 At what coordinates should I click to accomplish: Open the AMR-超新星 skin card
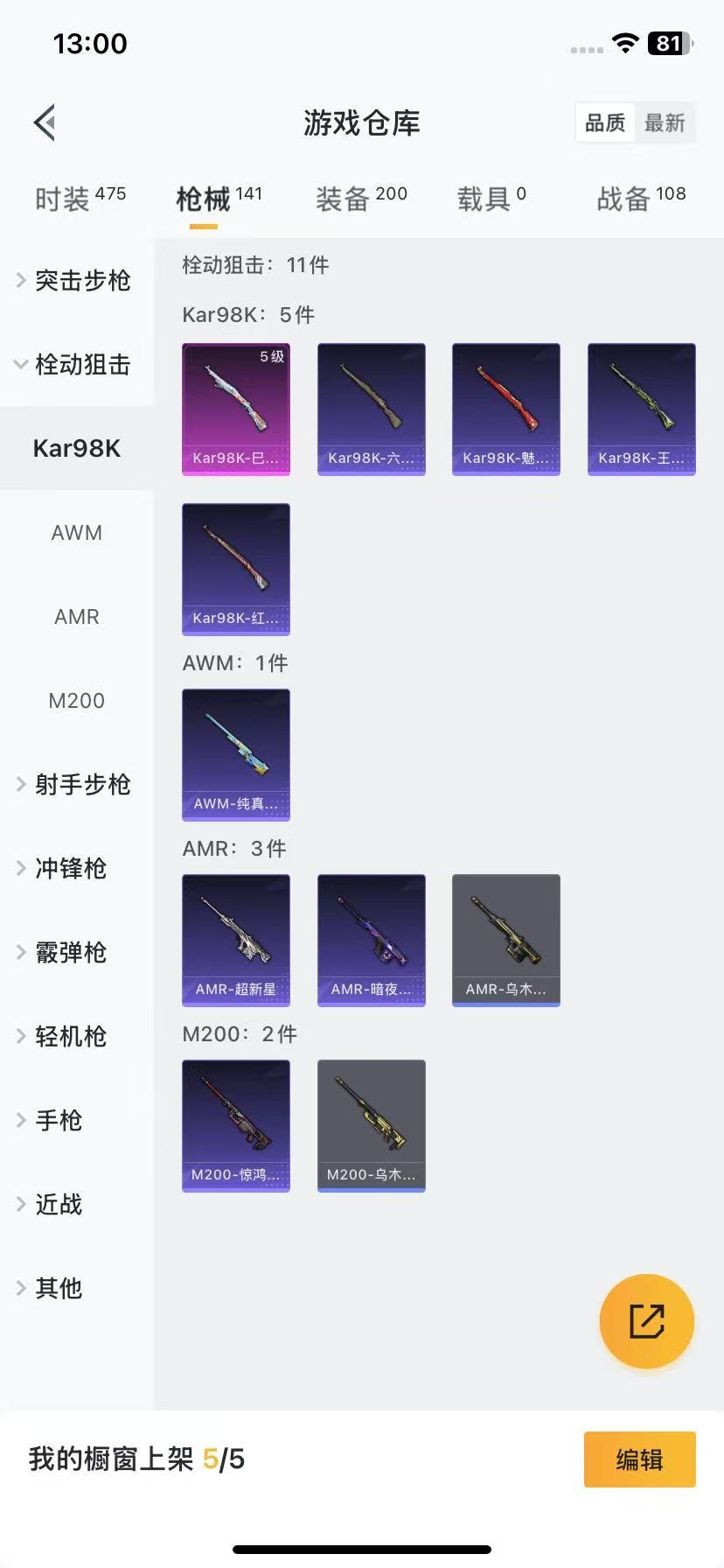(236, 940)
